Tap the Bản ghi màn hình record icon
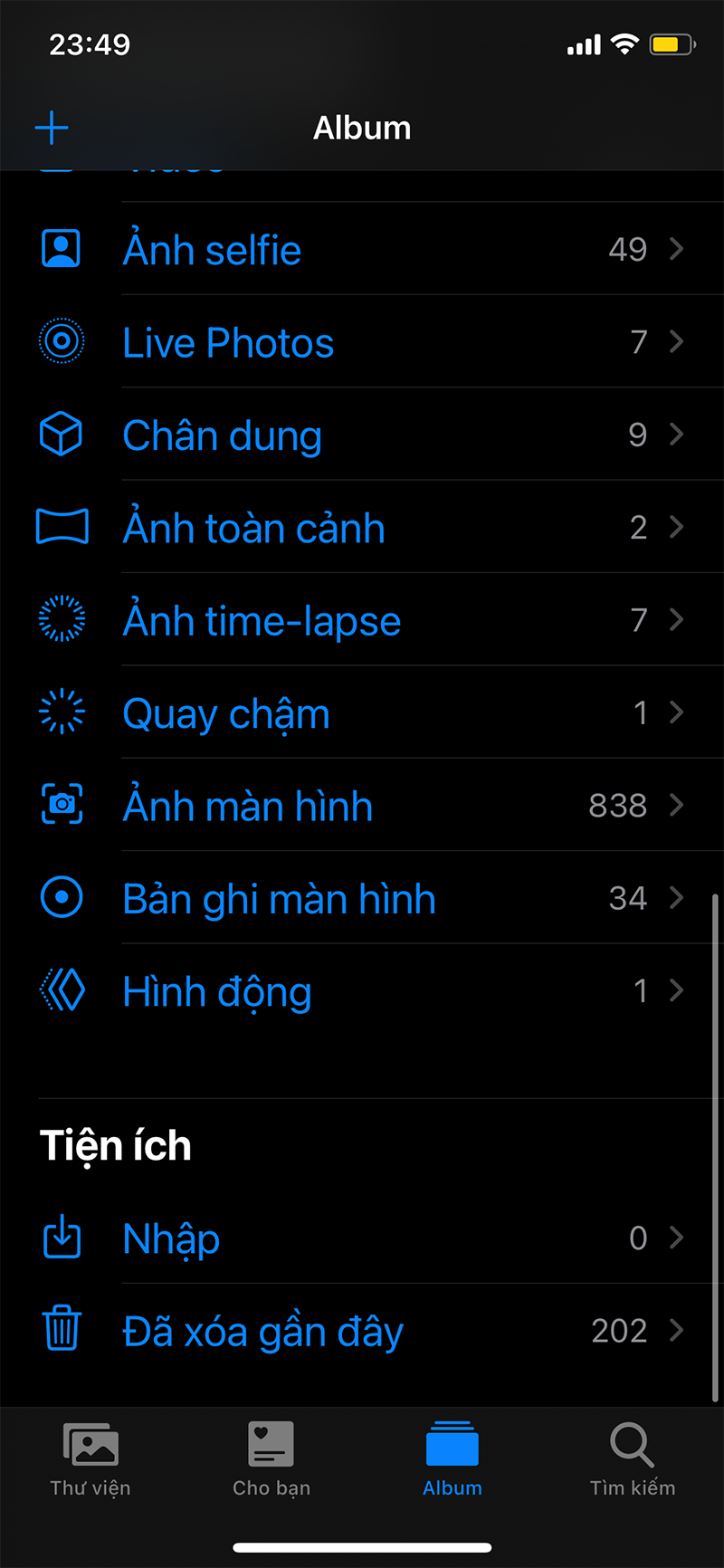Image resolution: width=724 pixels, height=1568 pixels. tap(61, 898)
